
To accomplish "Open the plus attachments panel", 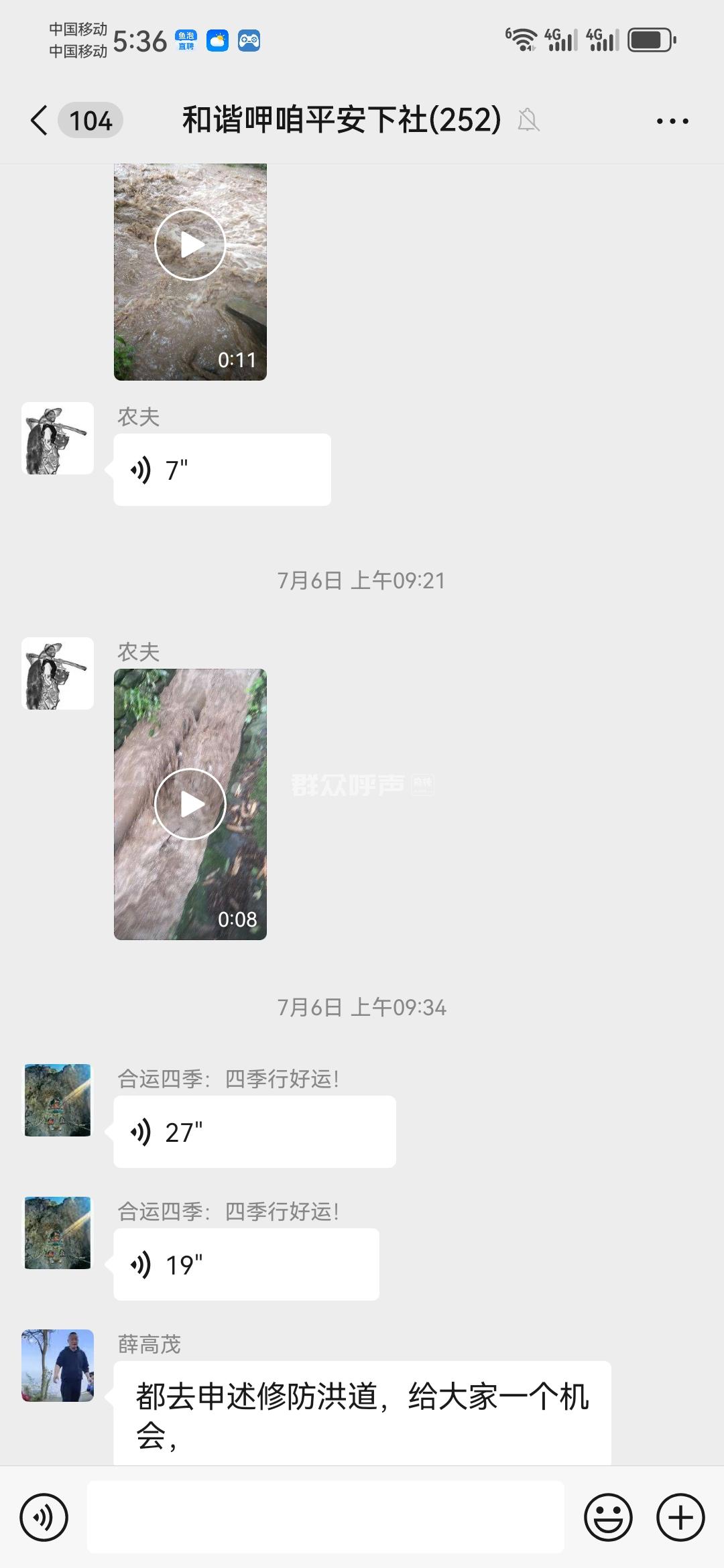I will pos(680,1517).
